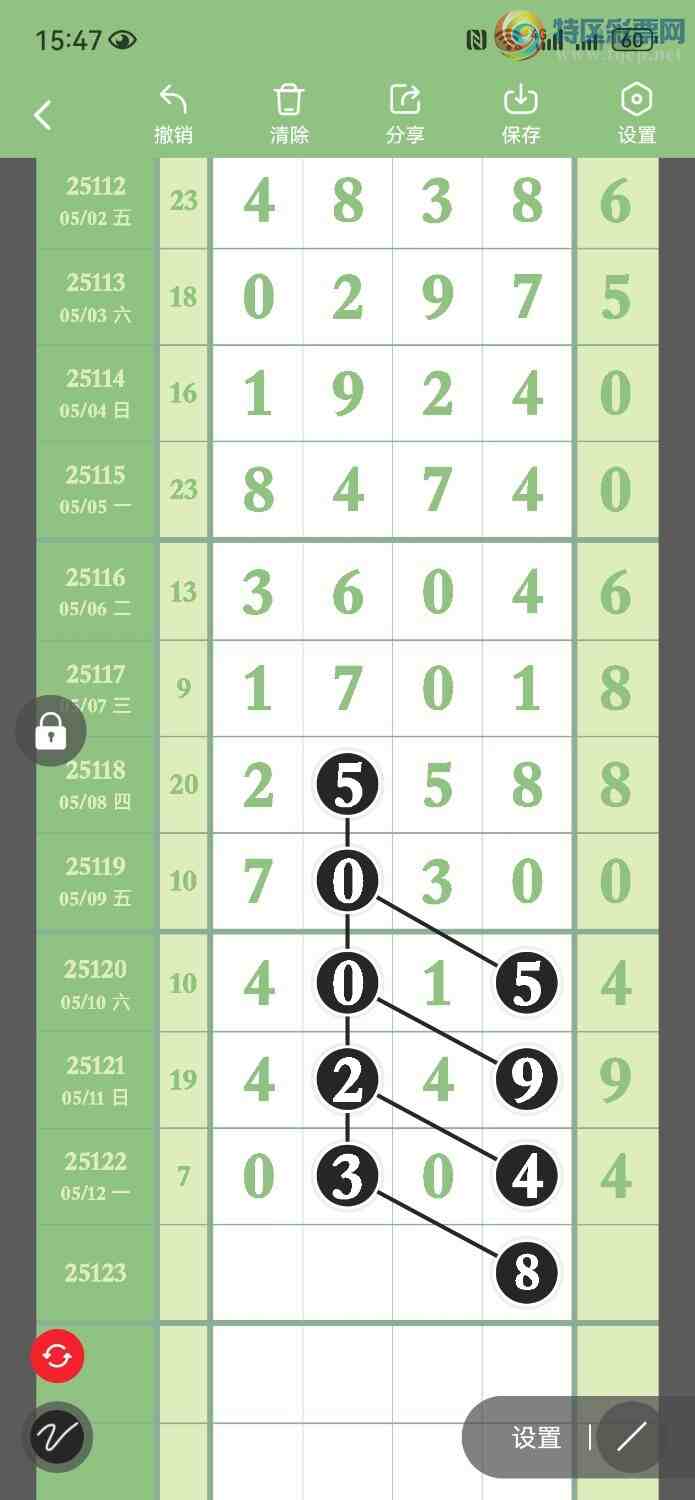Tap the red refresh button
The image size is (695, 1500).
[x=57, y=1356]
